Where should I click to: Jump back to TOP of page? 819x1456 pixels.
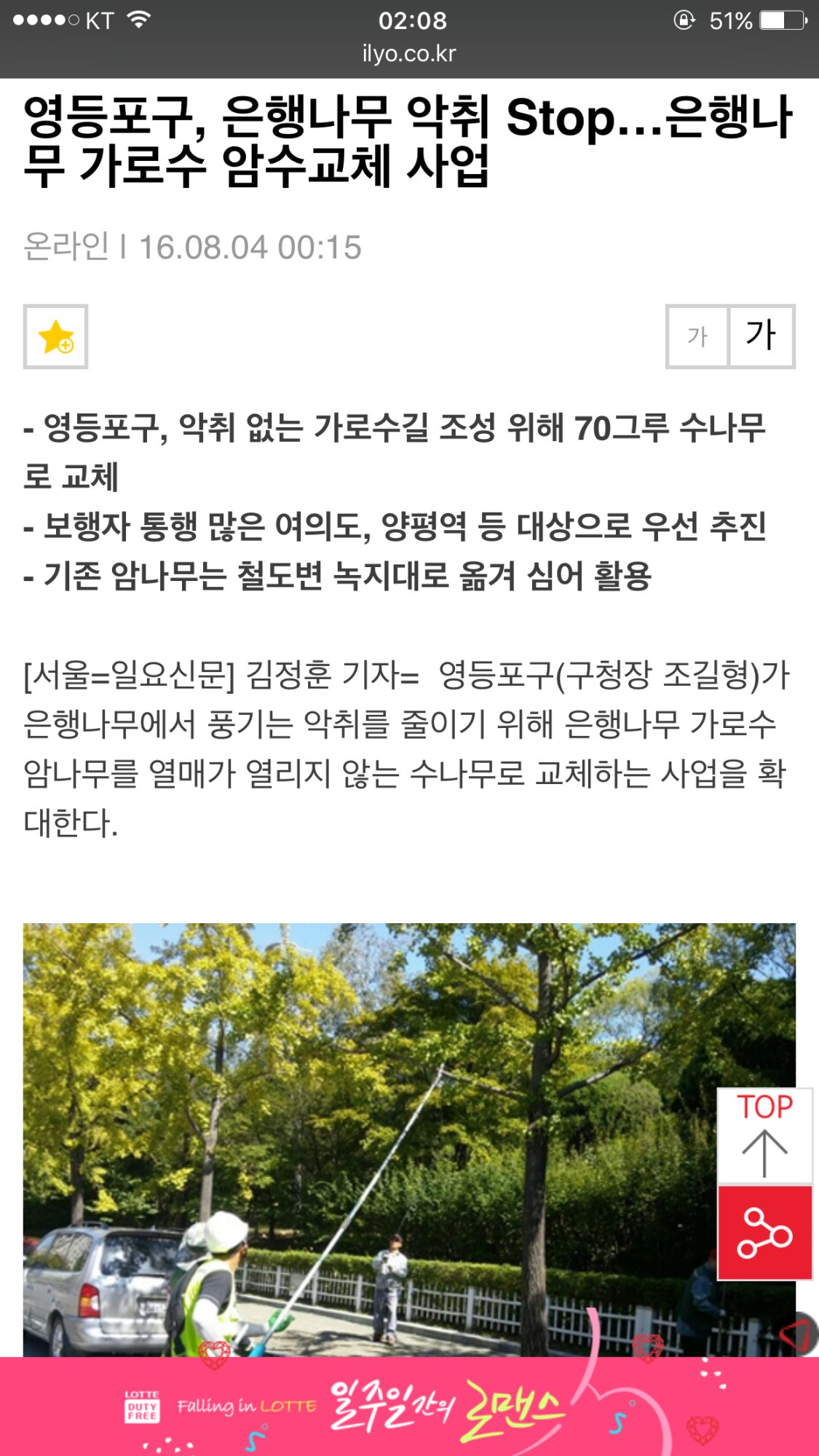click(x=764, y=1135)
